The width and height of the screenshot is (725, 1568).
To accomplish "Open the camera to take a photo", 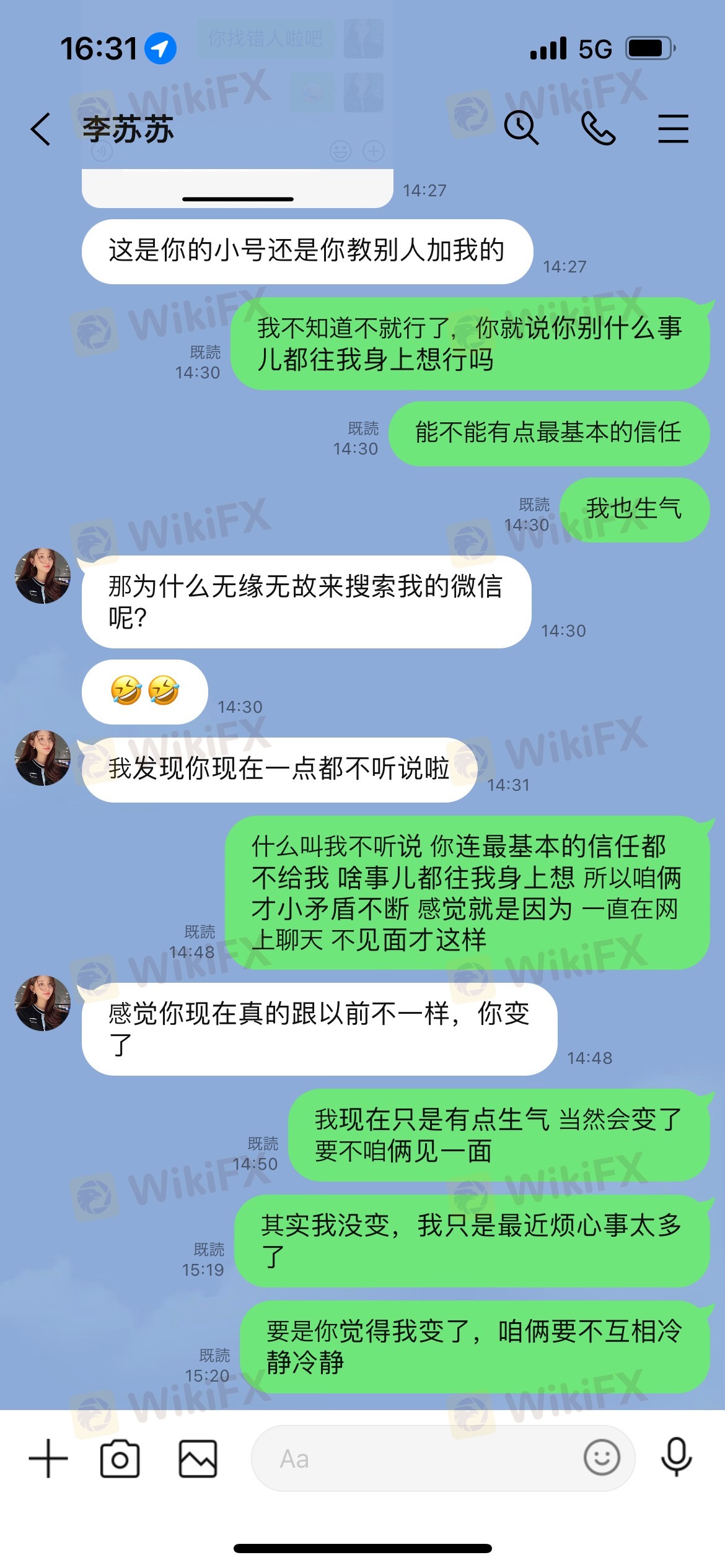I will click(x=120, y=1458).
